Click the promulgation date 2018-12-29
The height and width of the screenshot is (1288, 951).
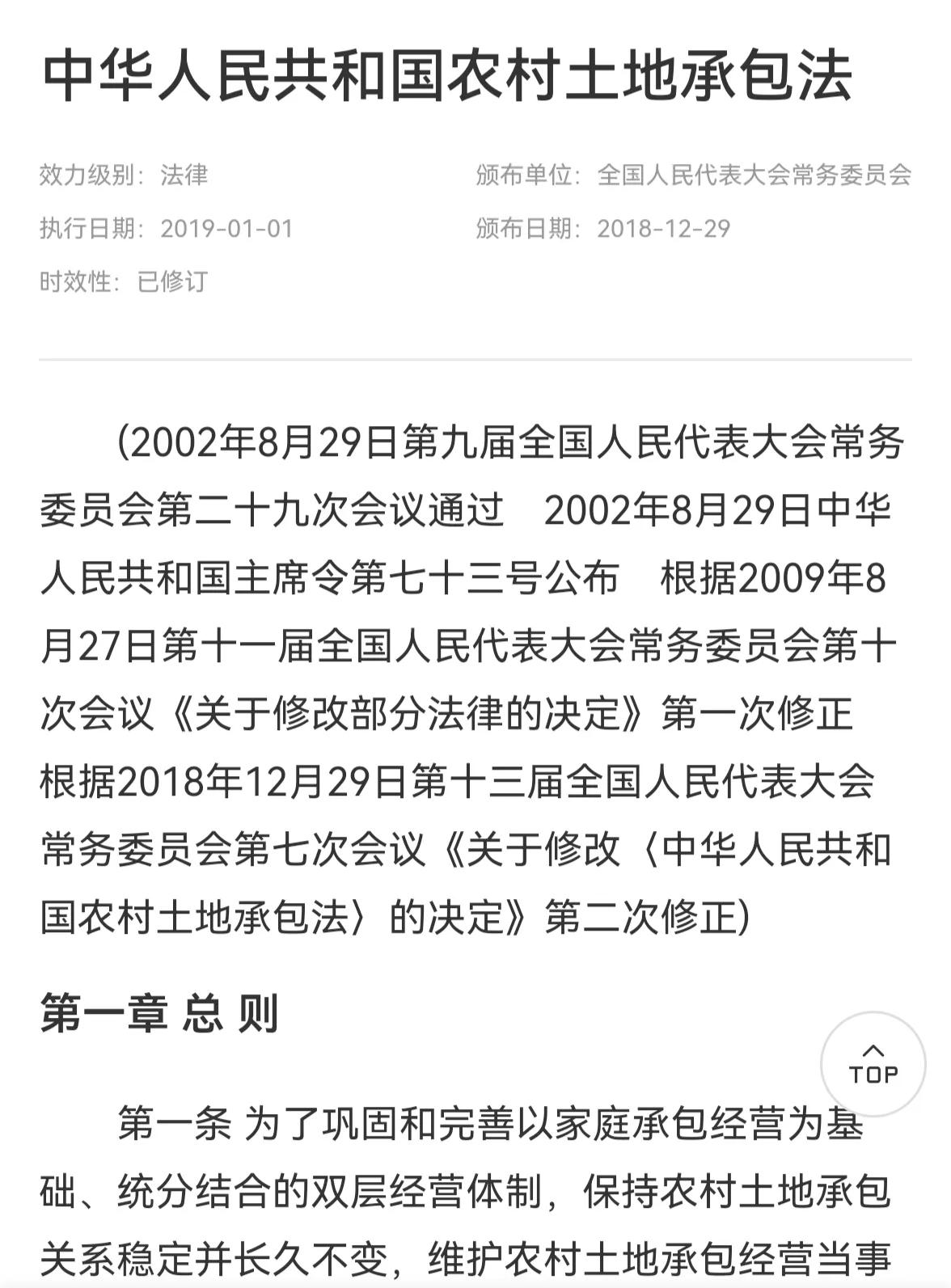666,228
